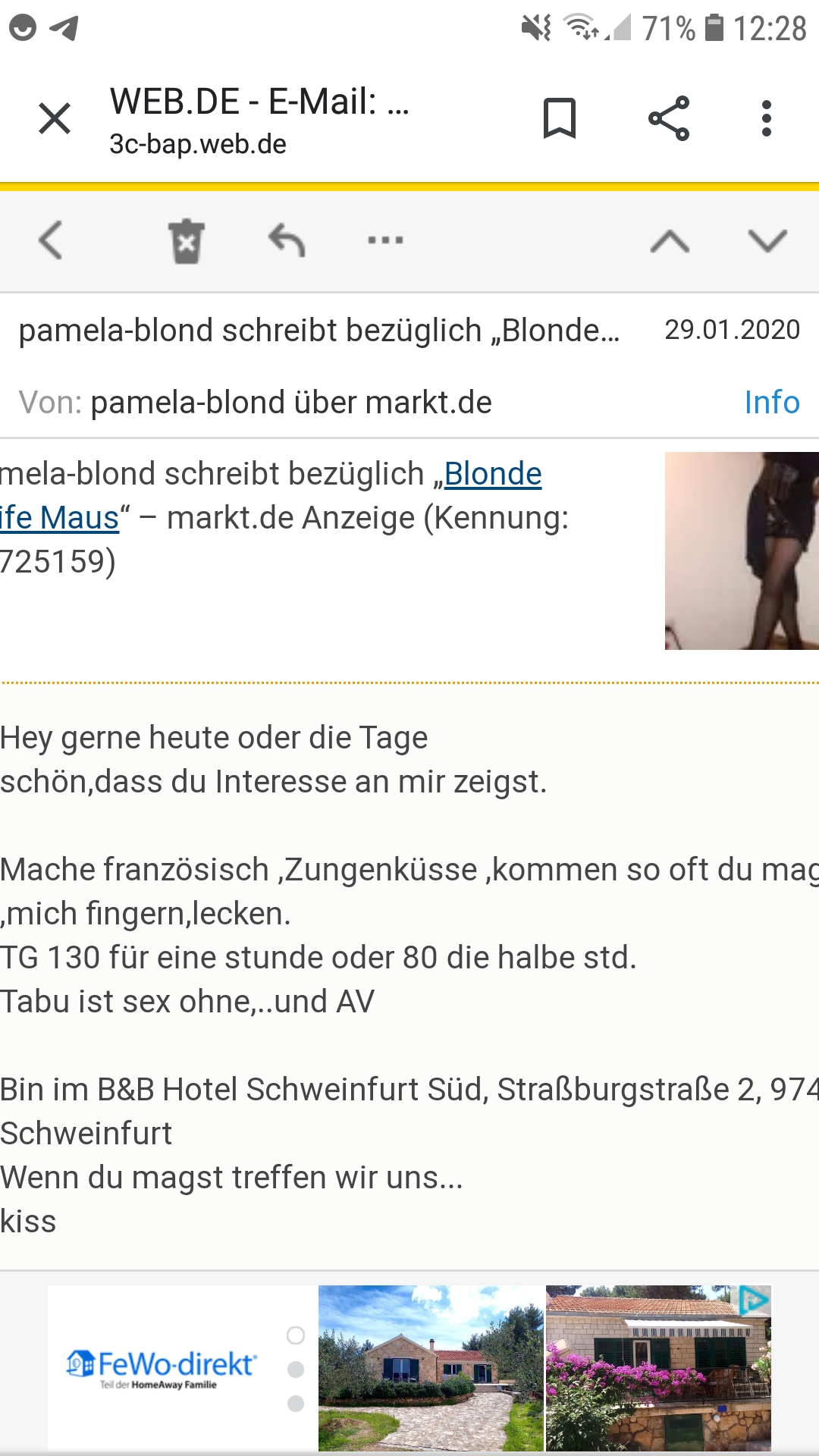
Task: Close the WEB.DE browser tab
Action: tap(55, 119)
